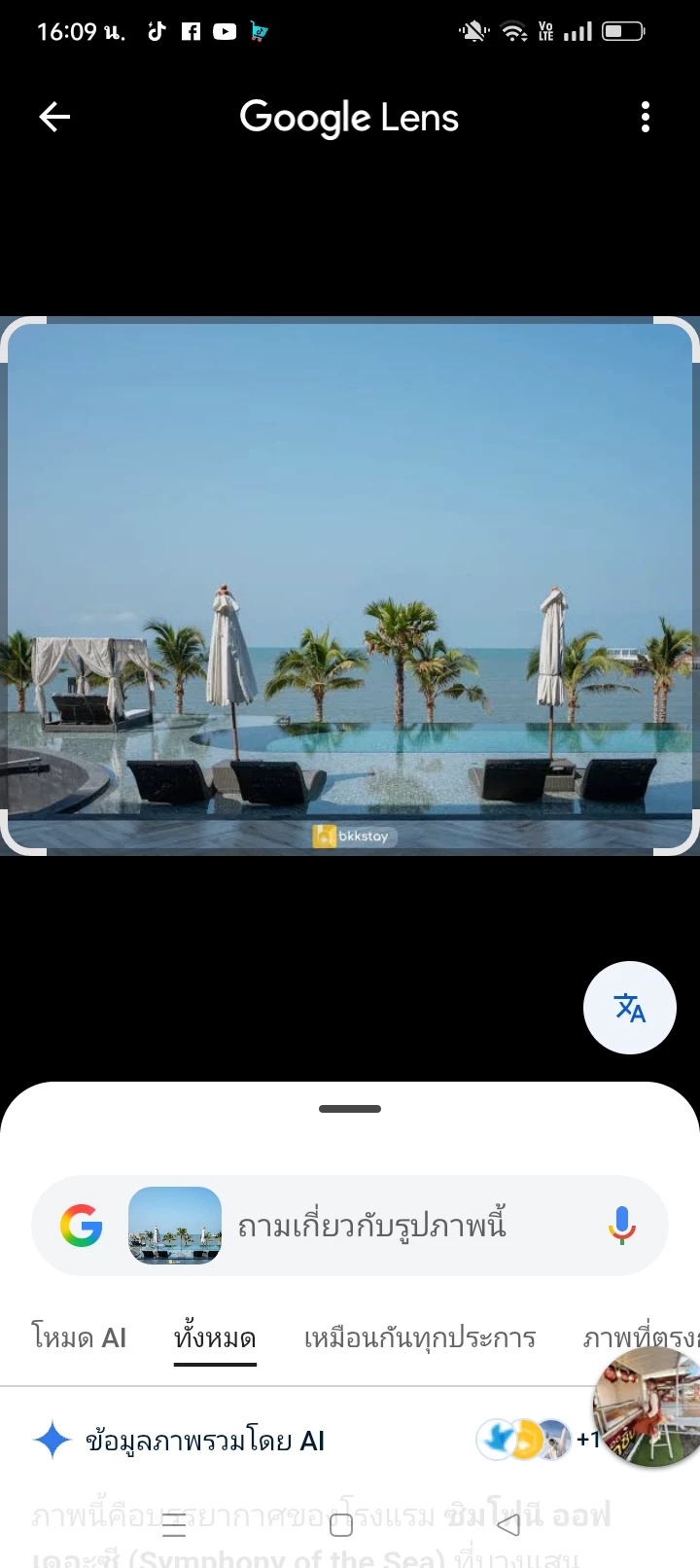
Task: Tap the 'ถามเกี่ยวกับรูปภาพนี้' search field
Action: pyautogui.click(x=389, y=1226)
